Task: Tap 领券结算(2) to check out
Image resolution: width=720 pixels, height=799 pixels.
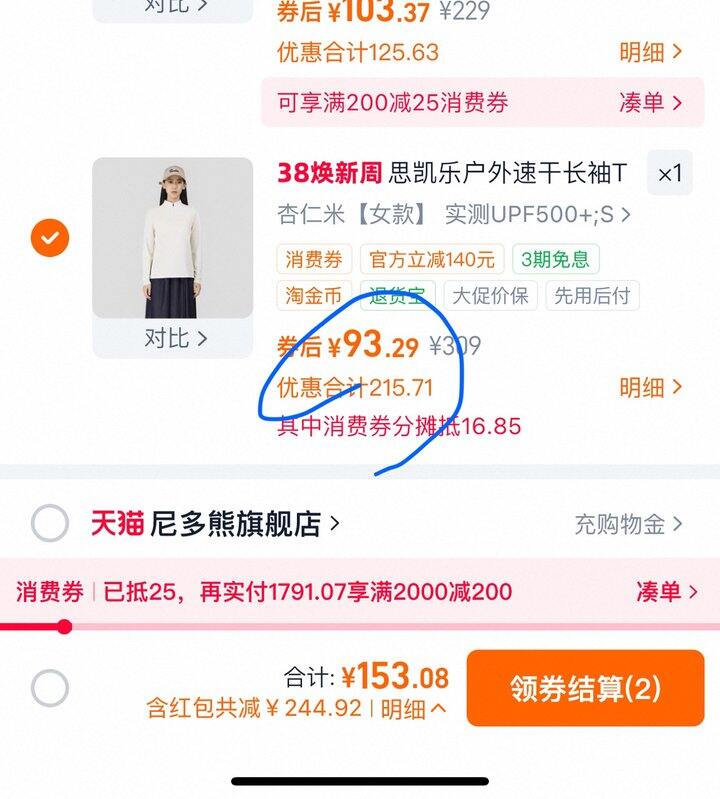Action: point(585,688)
